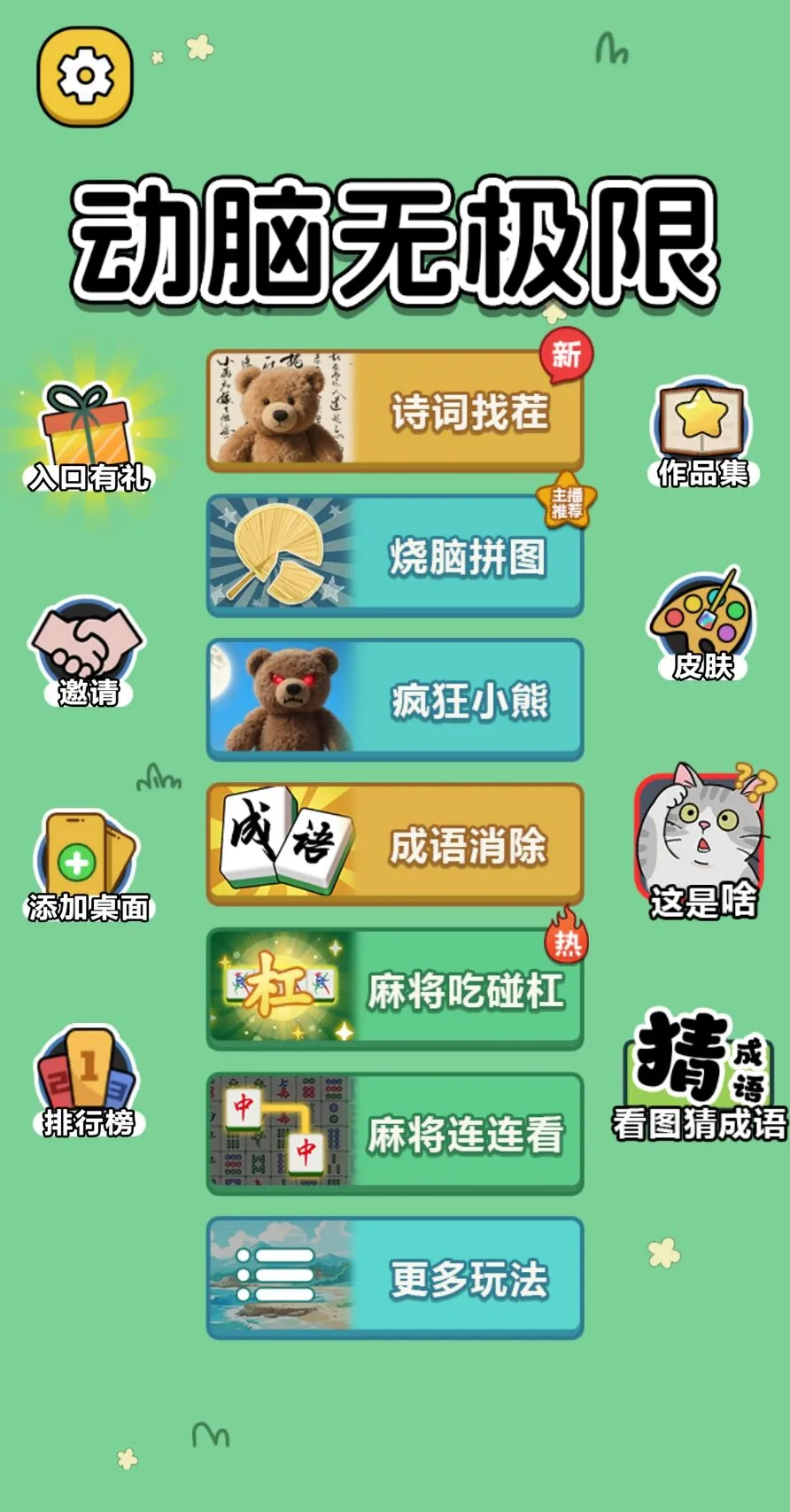
Task: Claim the 入口有礼 gift
Action: pos(87,436)
